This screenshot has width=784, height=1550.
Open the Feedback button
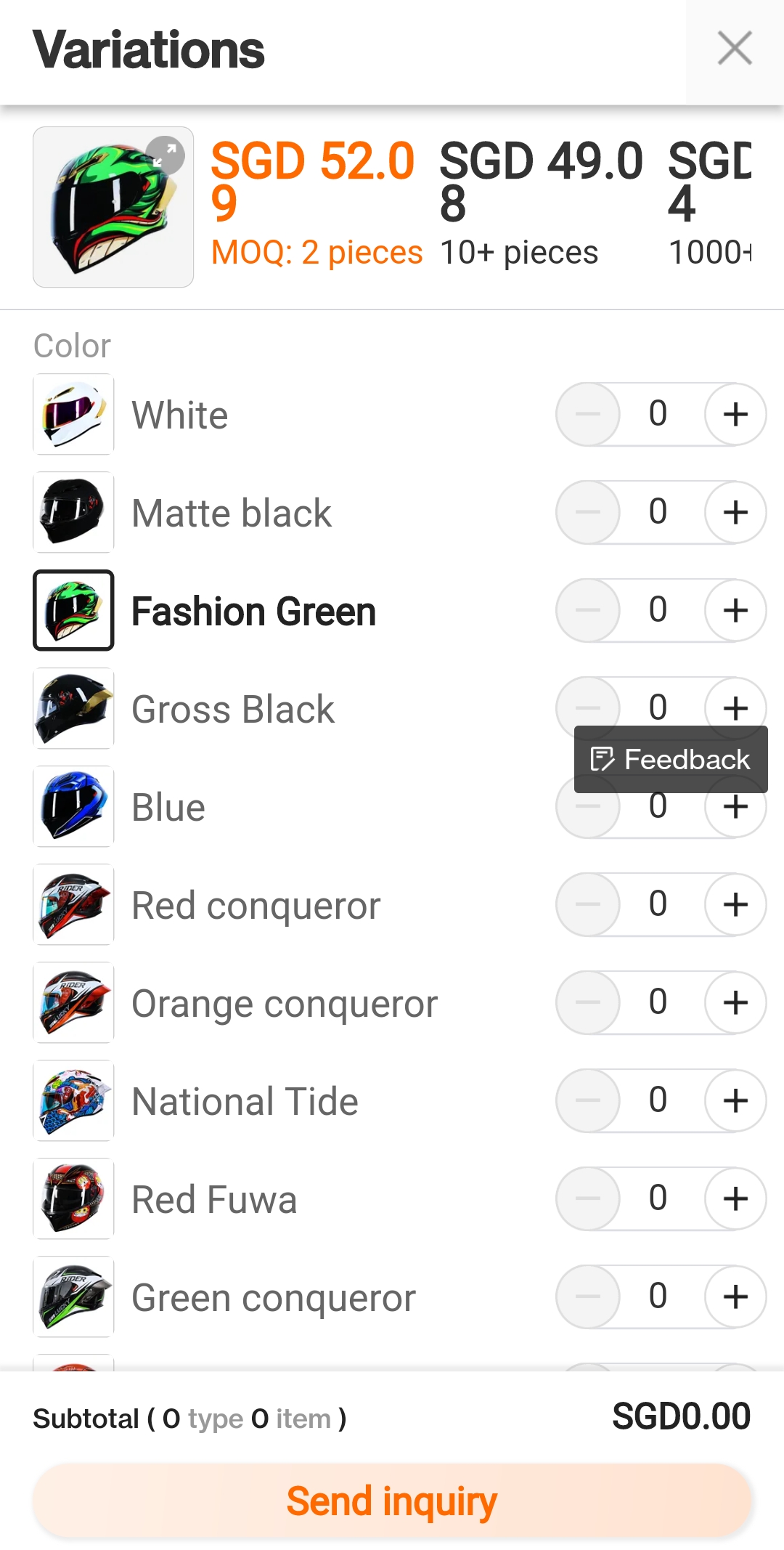671,759
